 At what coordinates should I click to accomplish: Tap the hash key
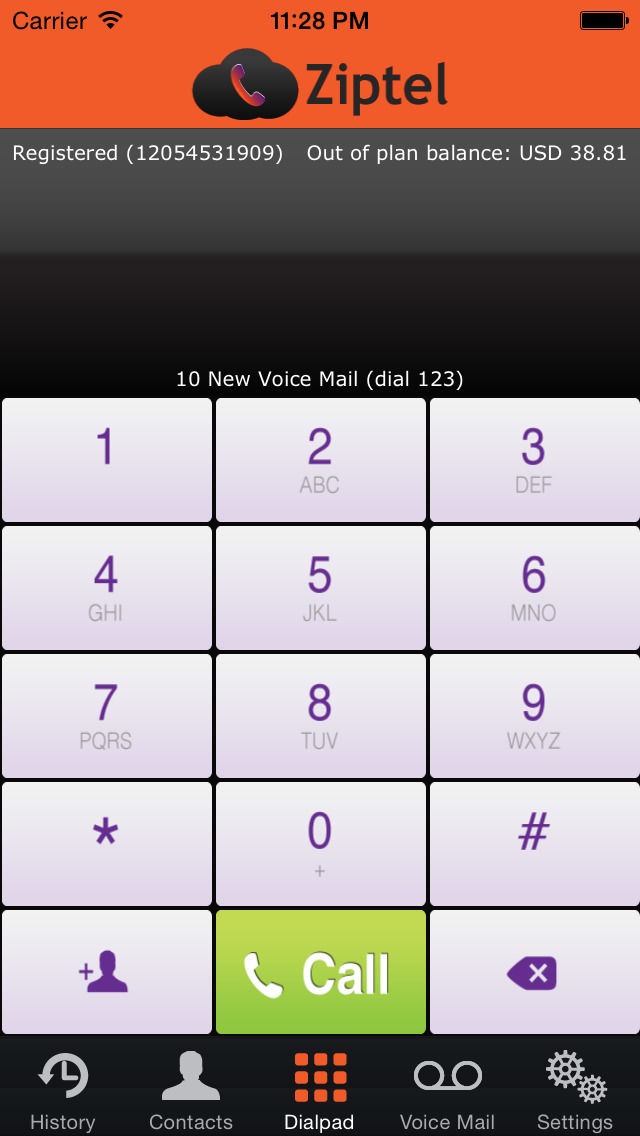[x=534, y=844]
